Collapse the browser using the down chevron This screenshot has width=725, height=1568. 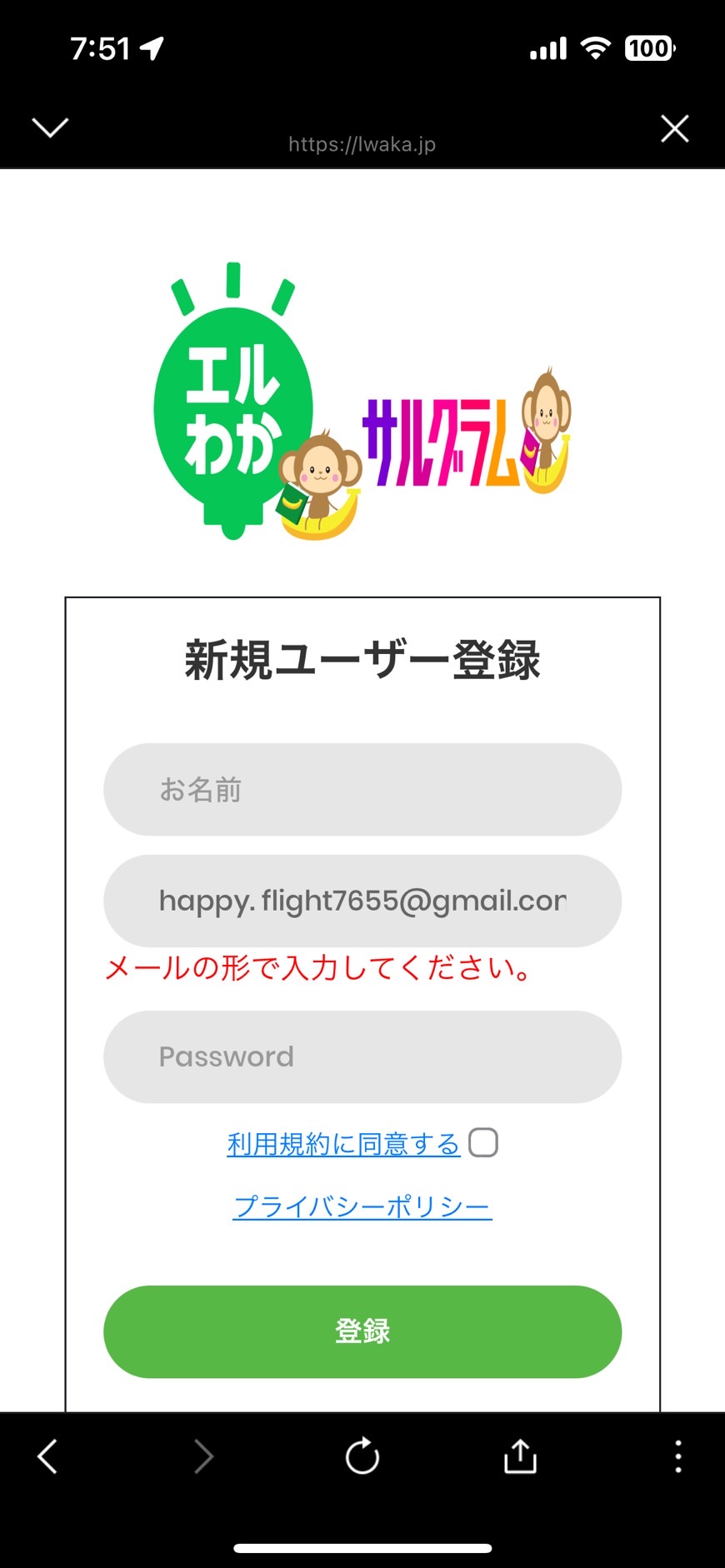(x=50, y=127)
